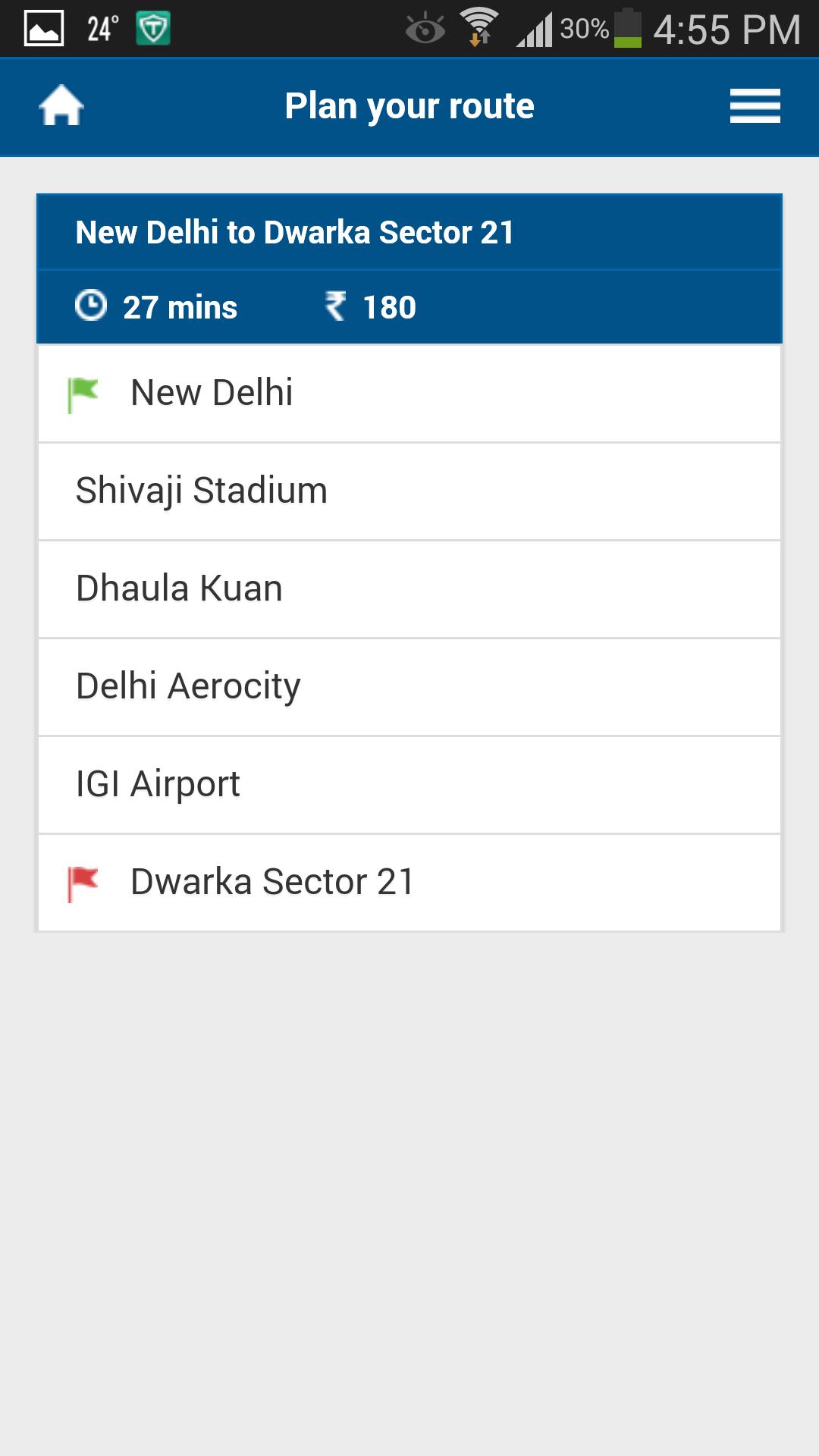Select the Delhi Aerocity stop
The height and width of the screenshot is (1456, 819).
[x=409, y=686]
